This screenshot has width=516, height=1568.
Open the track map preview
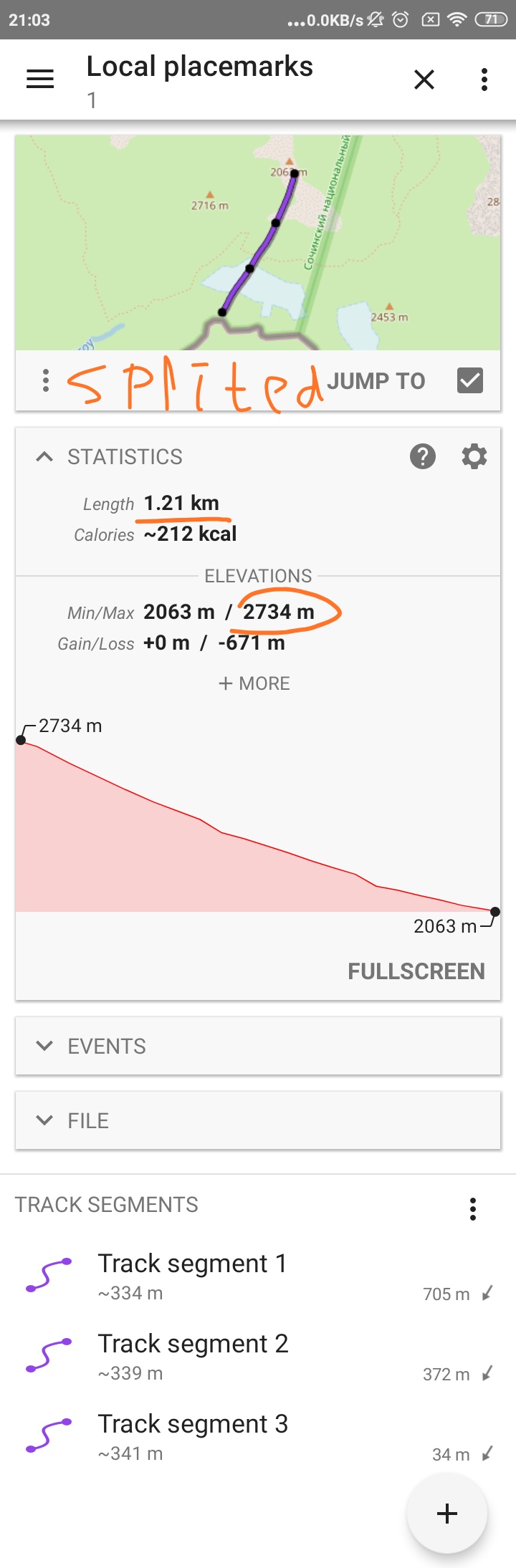tap(257, 242)
